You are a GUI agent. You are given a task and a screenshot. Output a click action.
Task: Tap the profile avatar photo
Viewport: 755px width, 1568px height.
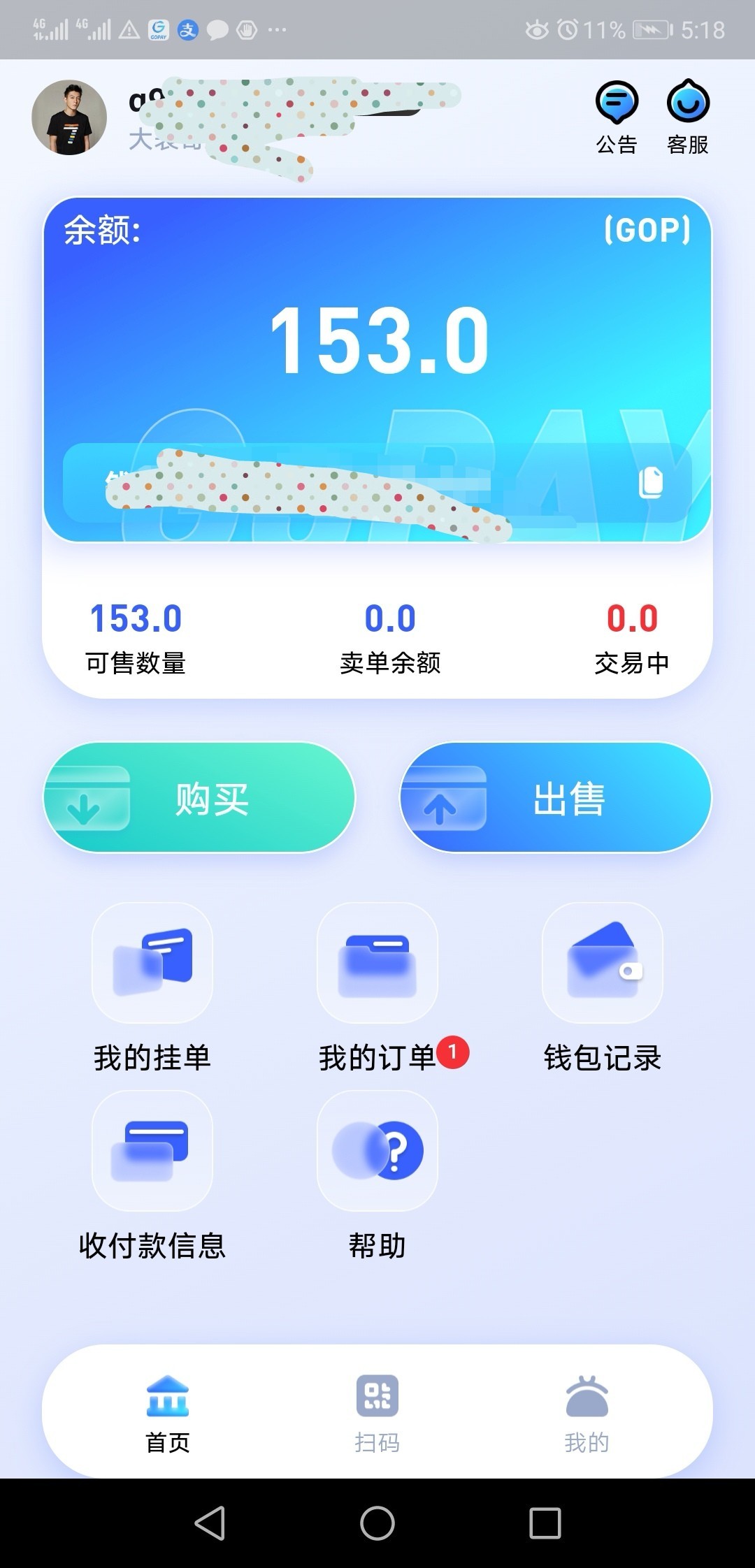pos(69,117)
